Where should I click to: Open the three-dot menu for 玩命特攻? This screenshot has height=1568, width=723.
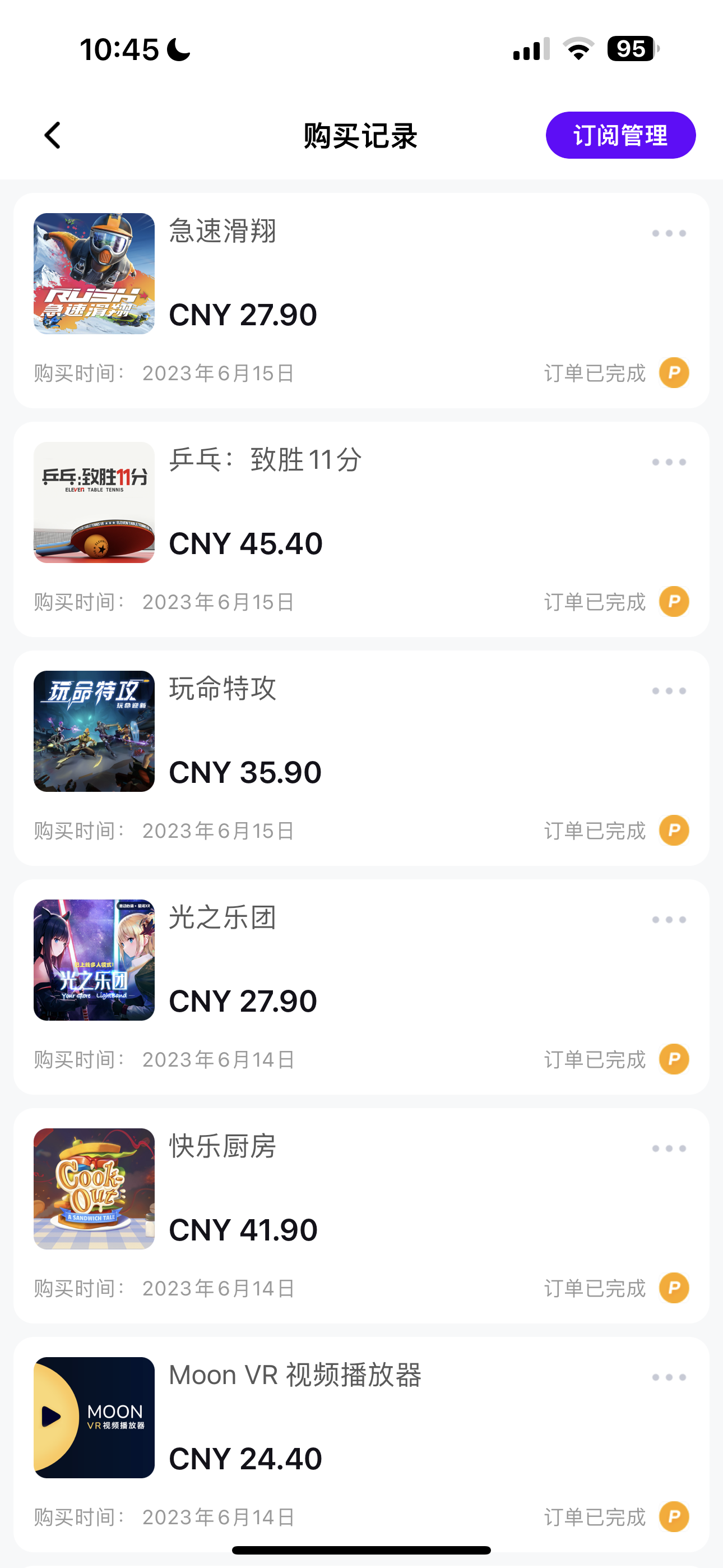click(668, 690)
